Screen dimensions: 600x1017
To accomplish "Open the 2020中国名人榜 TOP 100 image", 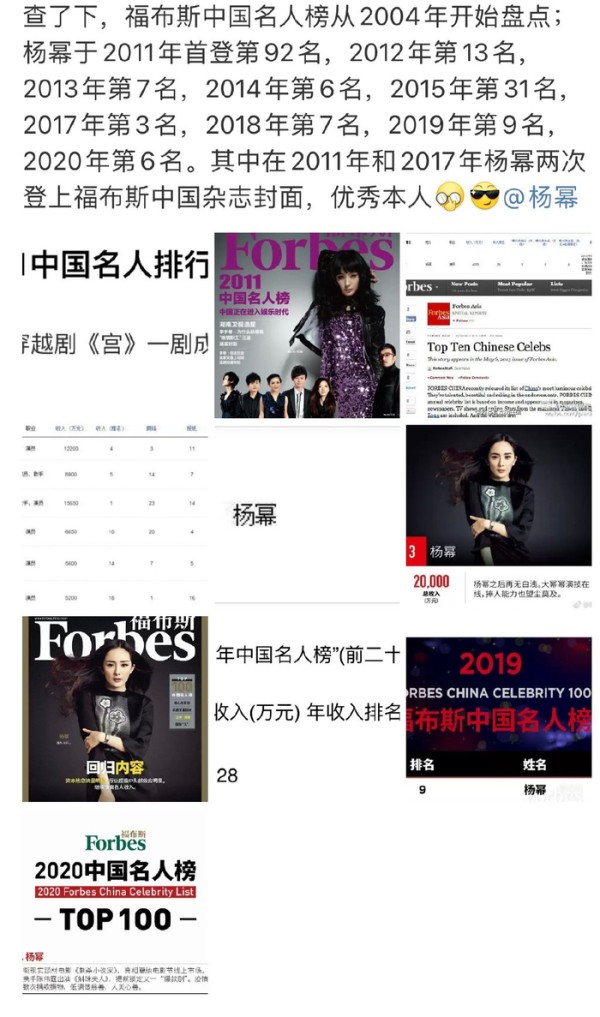I will point(115,900).
